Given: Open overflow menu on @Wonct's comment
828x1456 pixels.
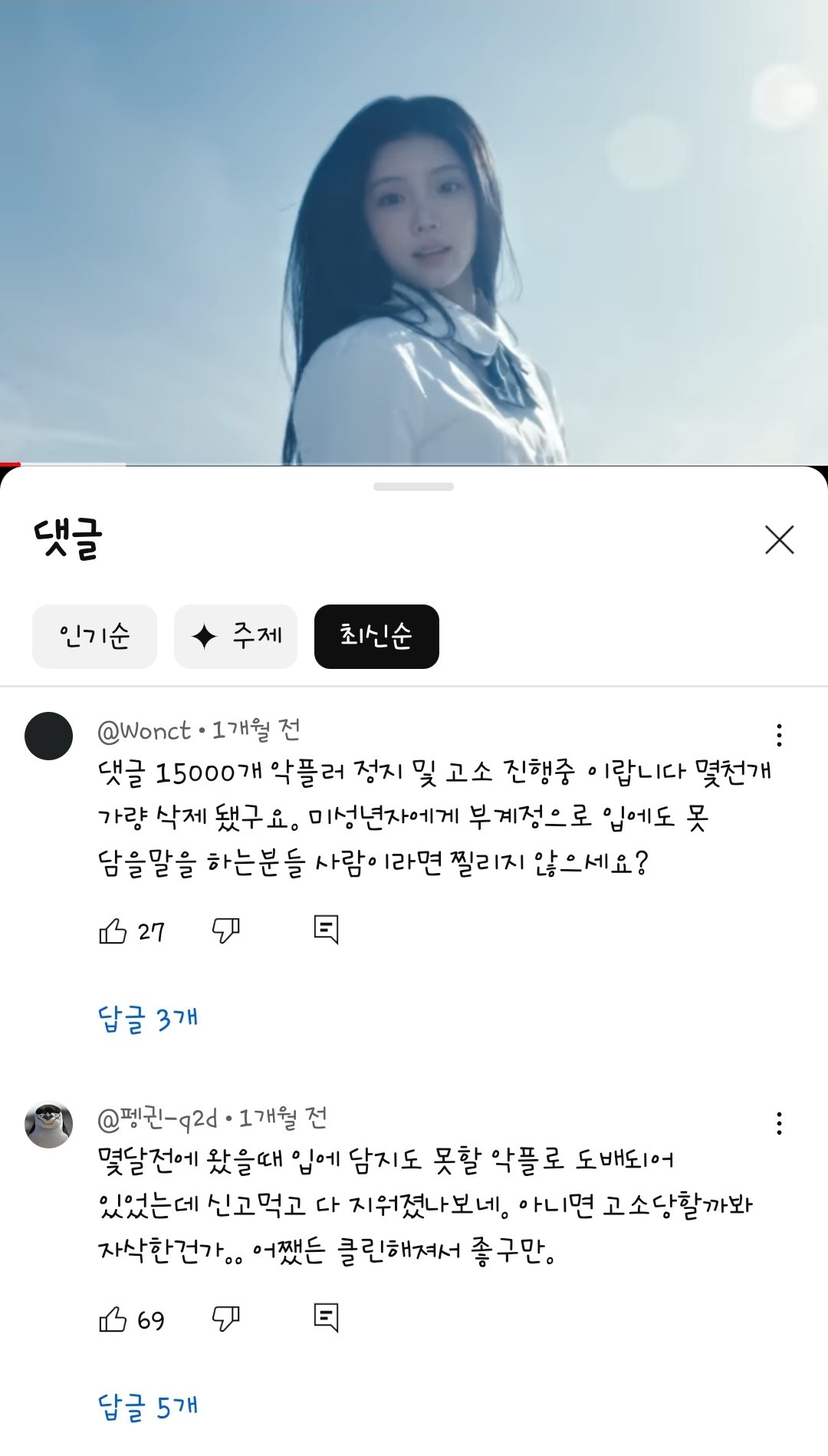Looking at the screenshot, I should point(779,735).
